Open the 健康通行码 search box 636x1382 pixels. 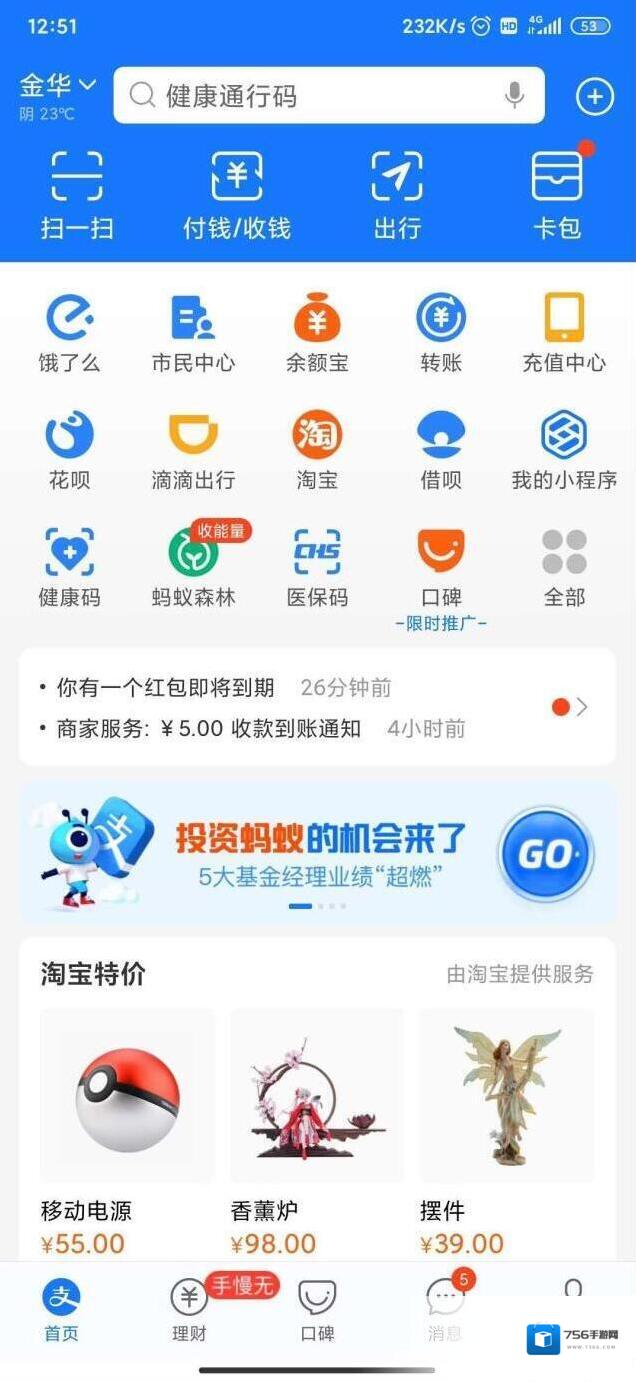point(310,96)
